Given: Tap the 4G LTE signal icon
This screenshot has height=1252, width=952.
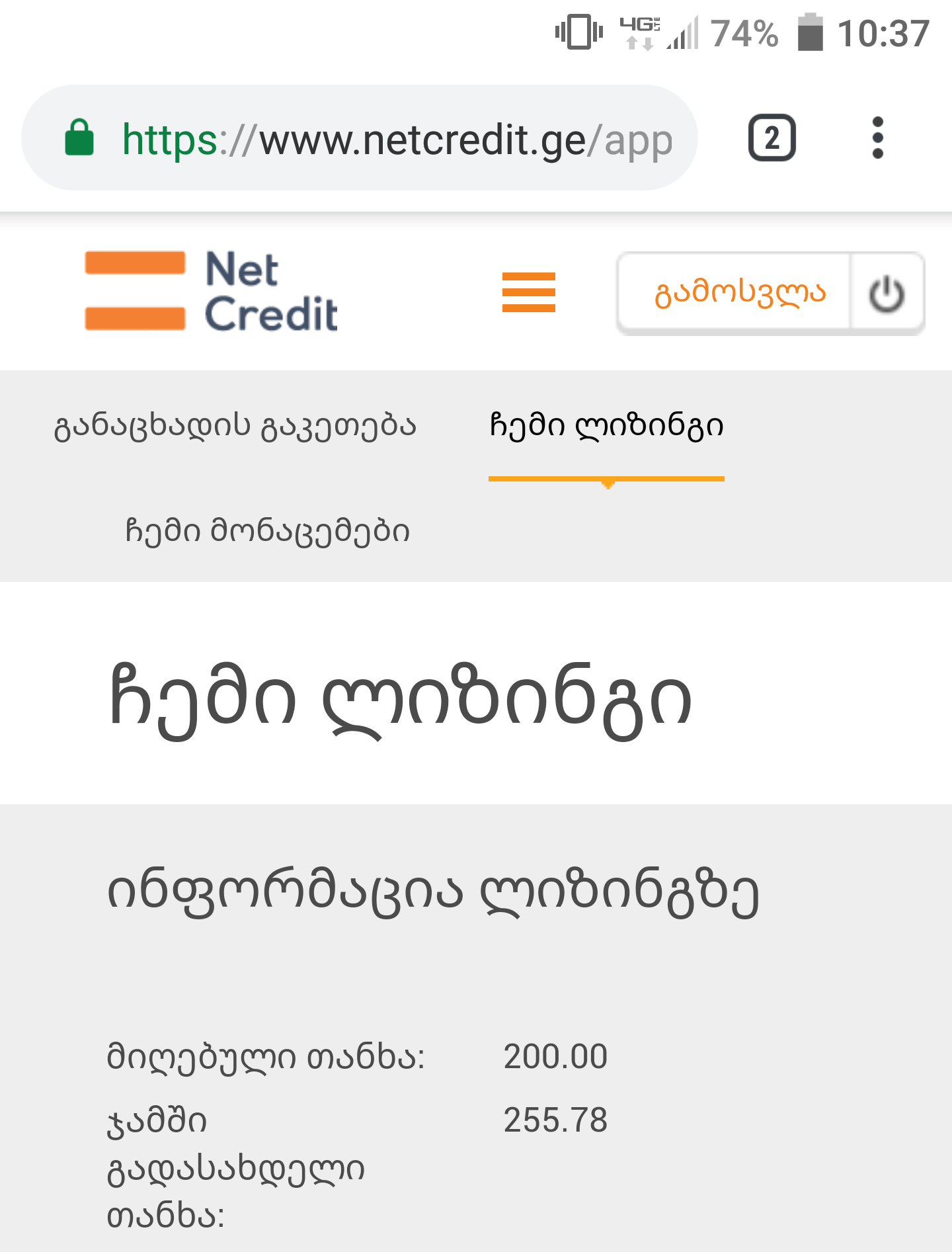Looking at the screenshot, I should point(661,31).
